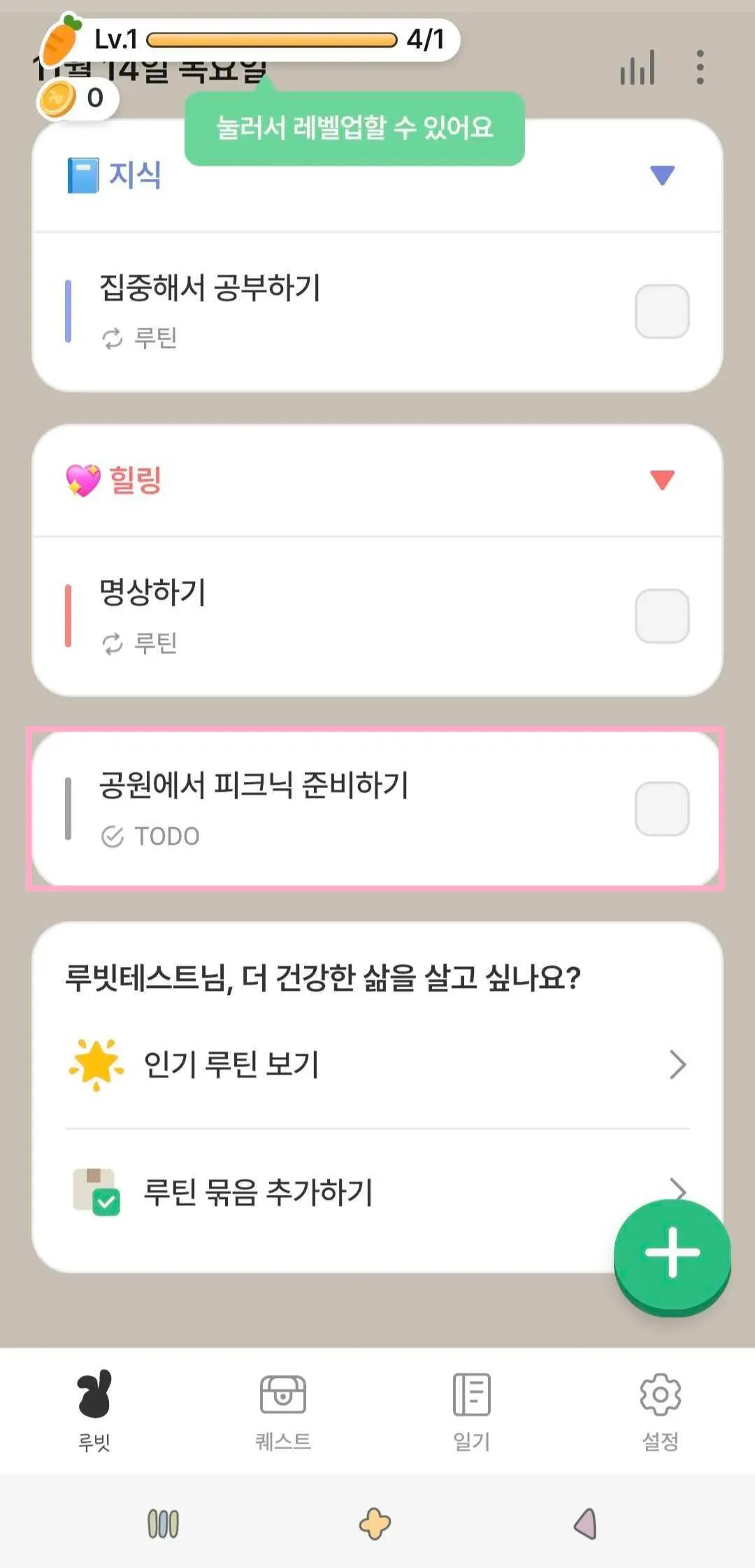Open the three-dot overflow menu
This screenshot has width=755, height=1568.
coord(700,68)
